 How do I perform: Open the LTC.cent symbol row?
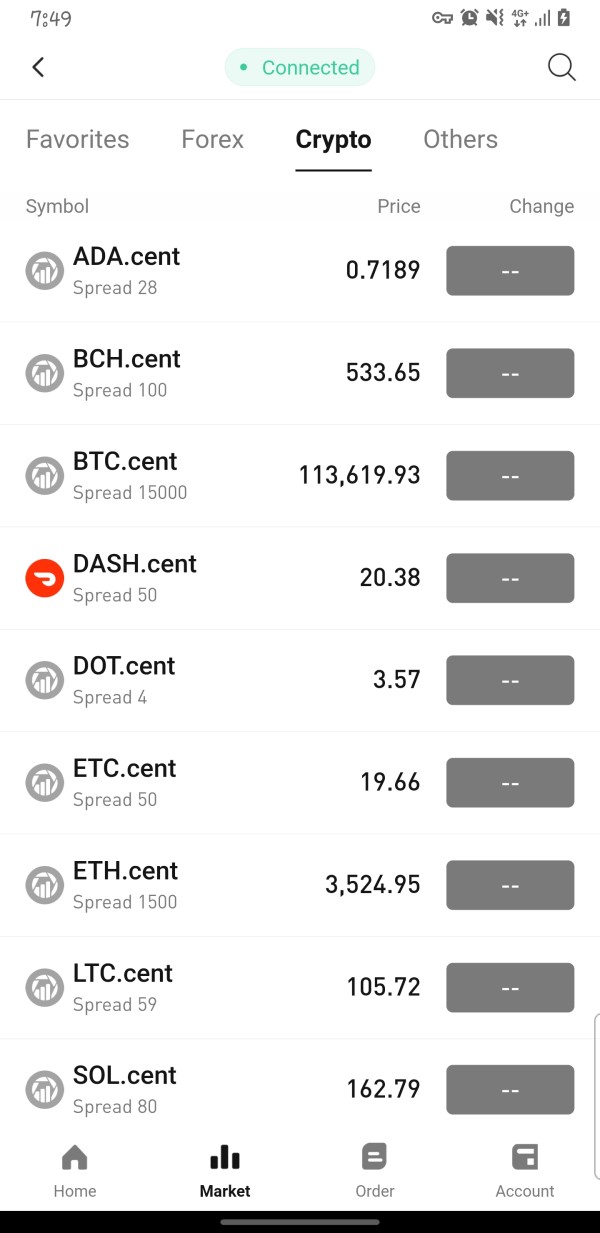click(x=300, y=988)
